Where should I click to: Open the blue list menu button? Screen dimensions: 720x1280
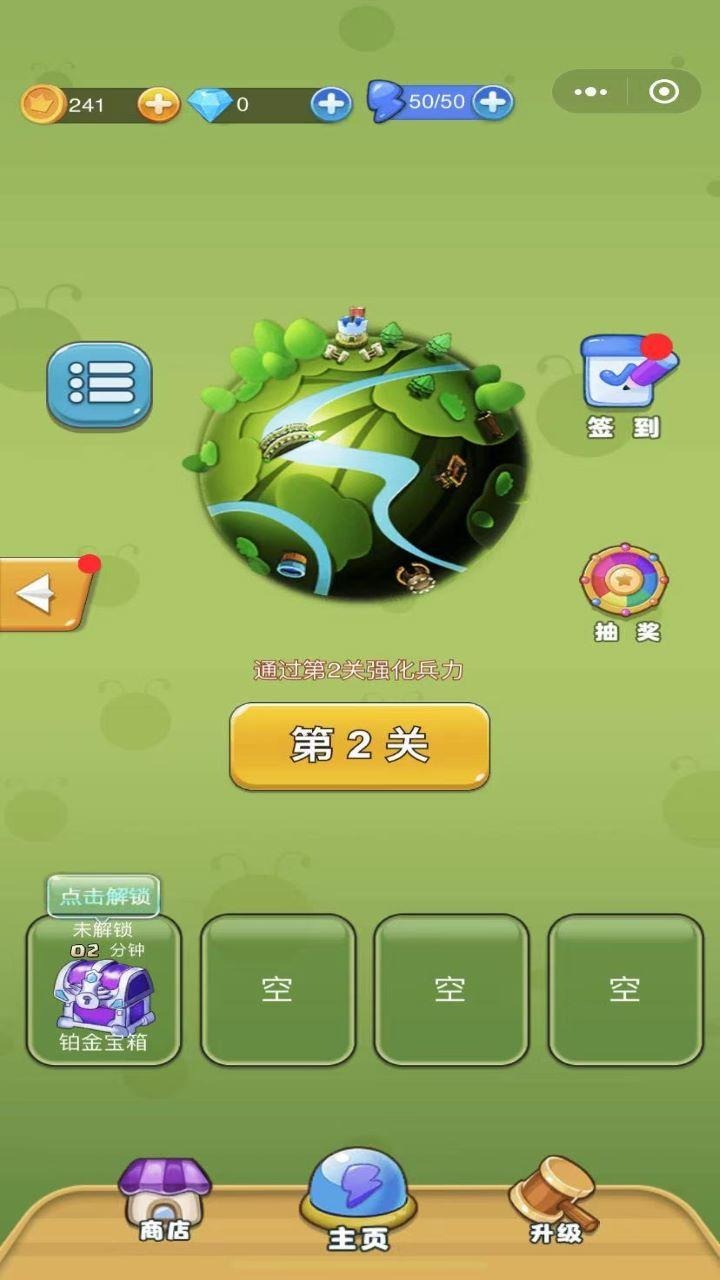[x=100, y=384]
